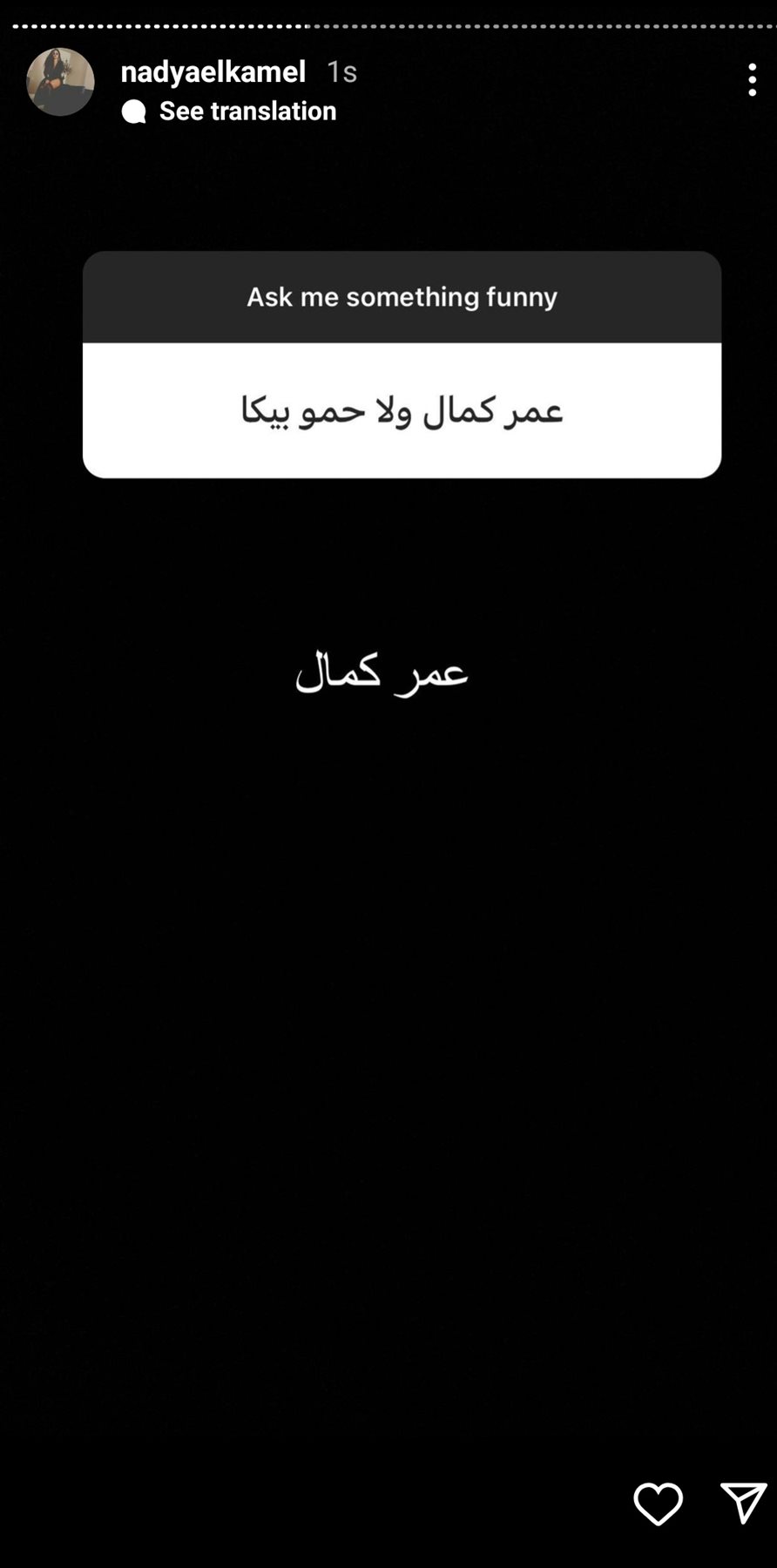Image resolution: width=777 pixels, height=1568 pixels.
Task: Open the three-dot overflow menu
Action: coord(752,80)
